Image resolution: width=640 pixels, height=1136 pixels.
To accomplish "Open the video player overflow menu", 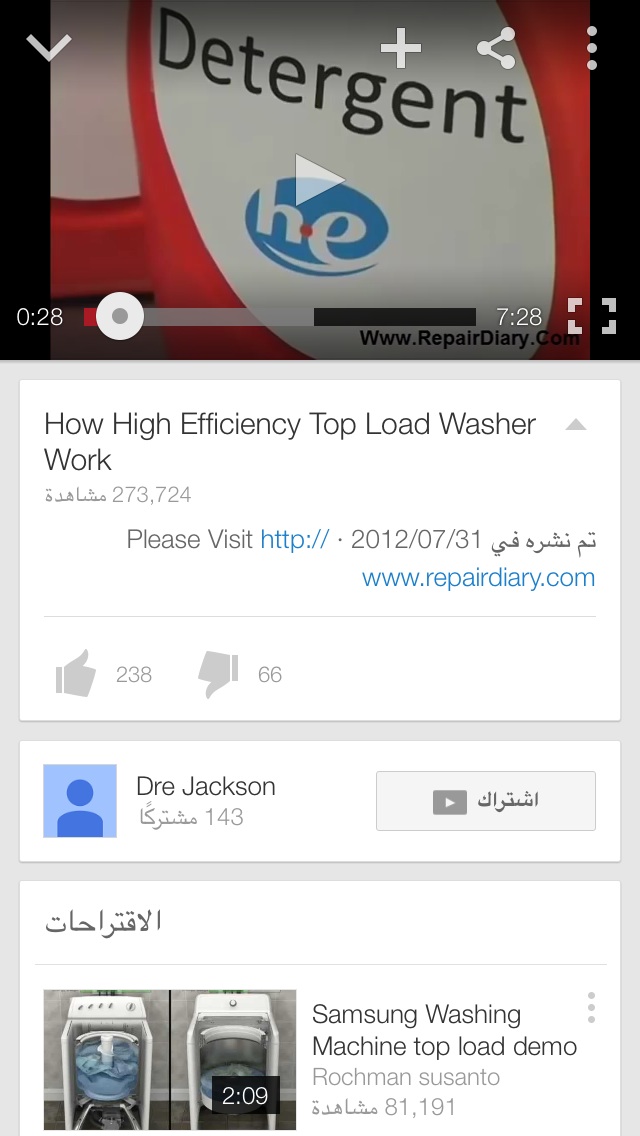I will coord(592,48).
